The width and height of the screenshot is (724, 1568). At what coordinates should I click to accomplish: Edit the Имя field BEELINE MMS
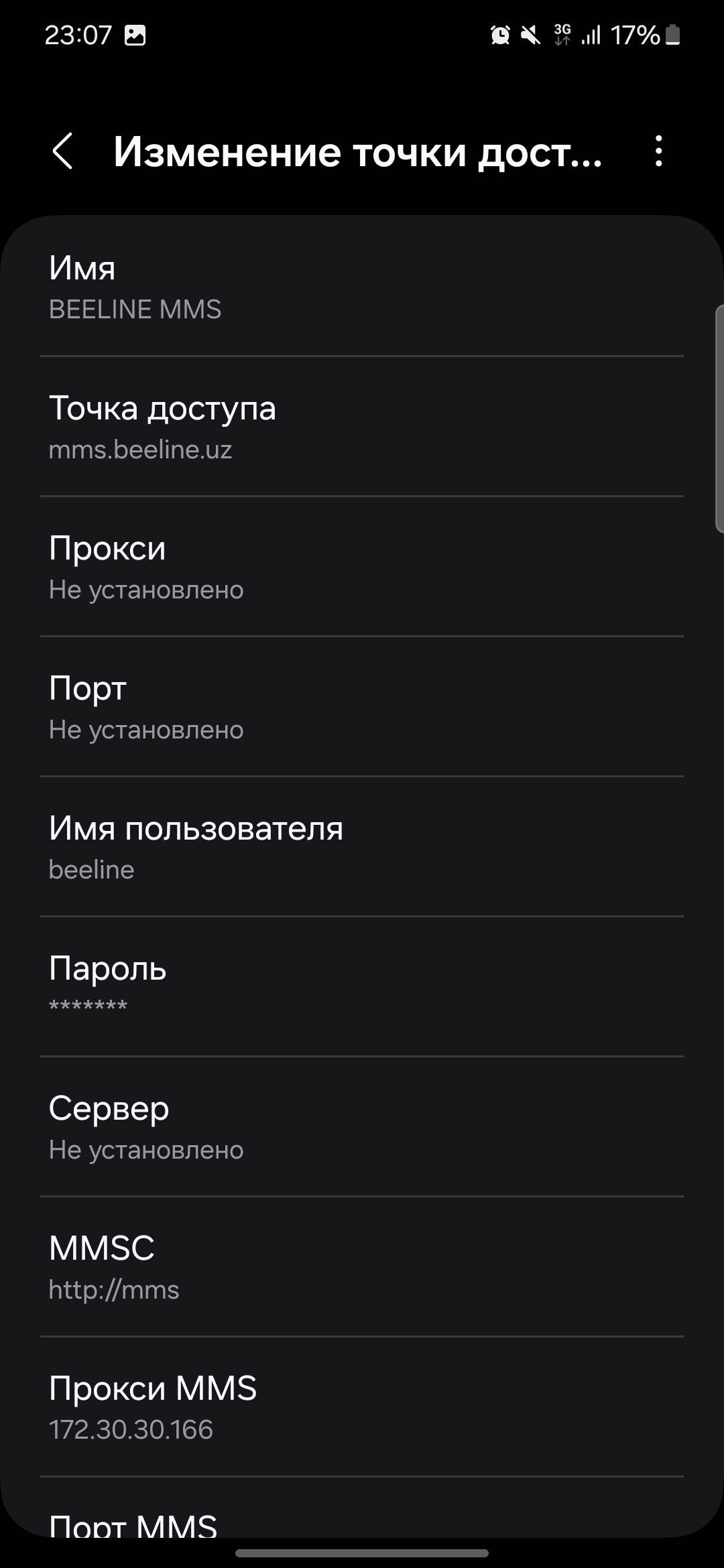pyautogui.click(x=362, y=287)
